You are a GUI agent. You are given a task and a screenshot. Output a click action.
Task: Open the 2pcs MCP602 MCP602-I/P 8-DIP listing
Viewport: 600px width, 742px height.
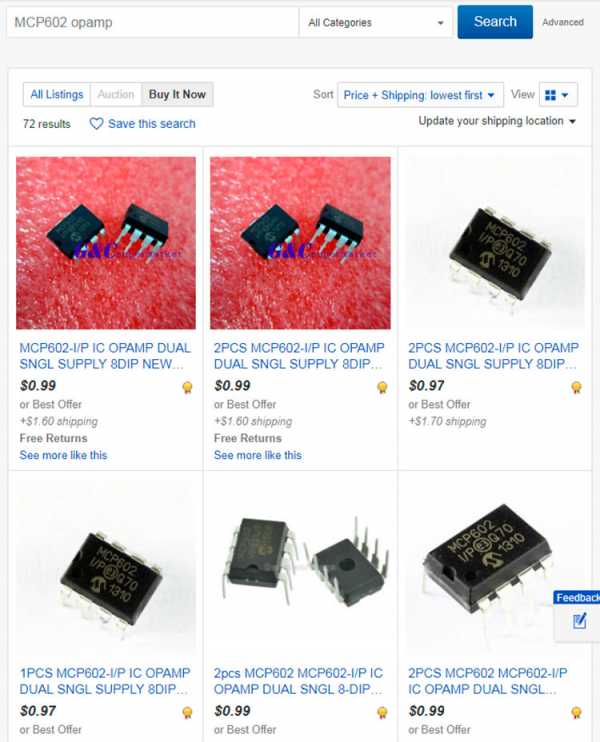point(298,682)
